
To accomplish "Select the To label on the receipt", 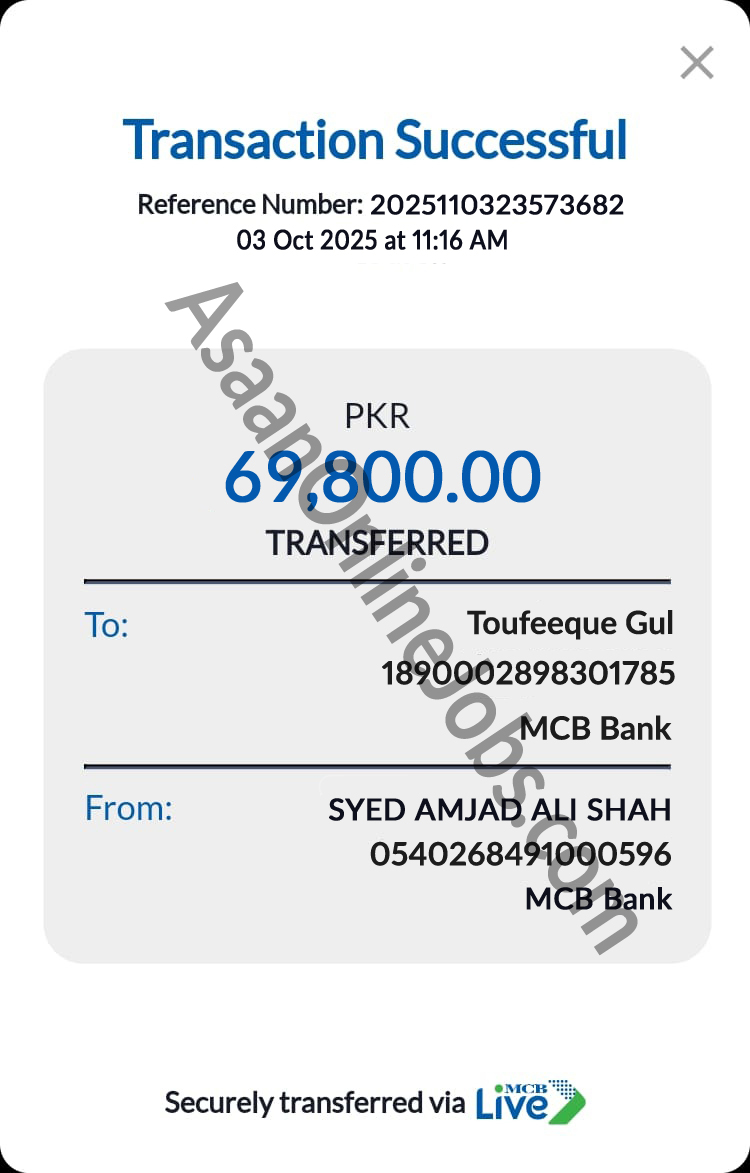I will 106,625.
